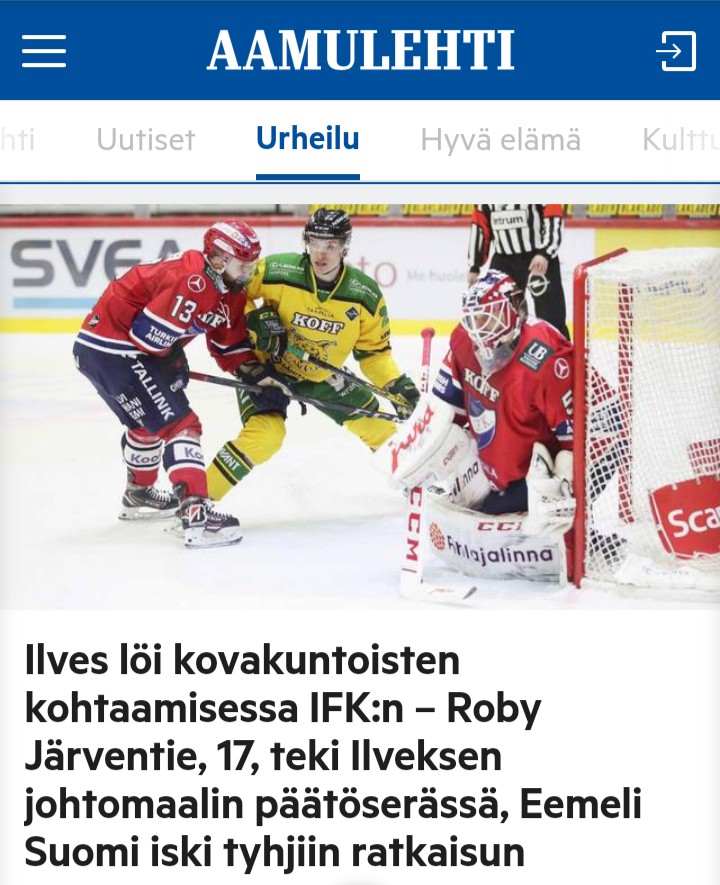Switch to the Uutiset tab
The image size is (720, 885).
pyautogui.click(x=146, y=140)
